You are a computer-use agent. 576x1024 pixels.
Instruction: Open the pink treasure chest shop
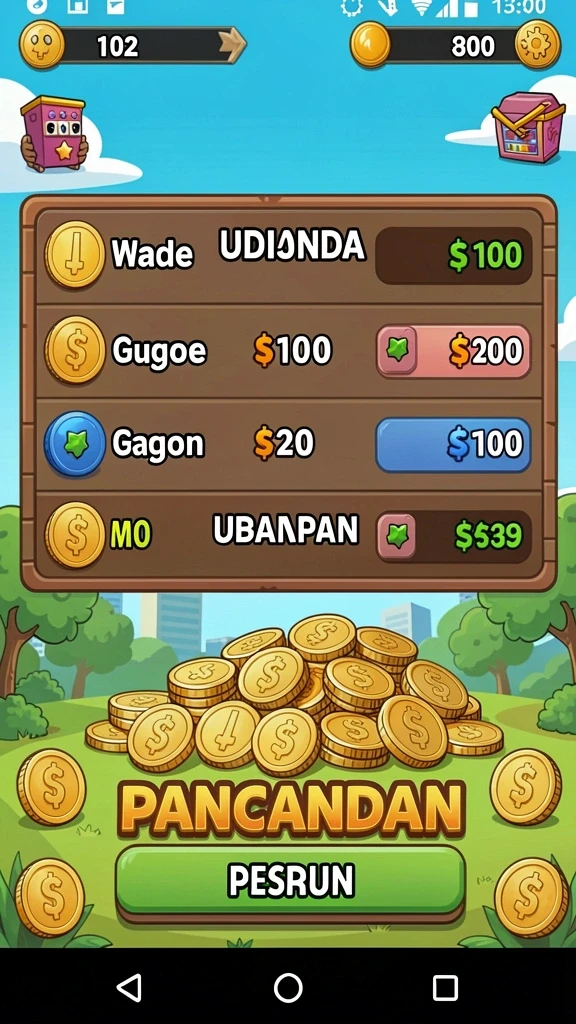point(528,127)
